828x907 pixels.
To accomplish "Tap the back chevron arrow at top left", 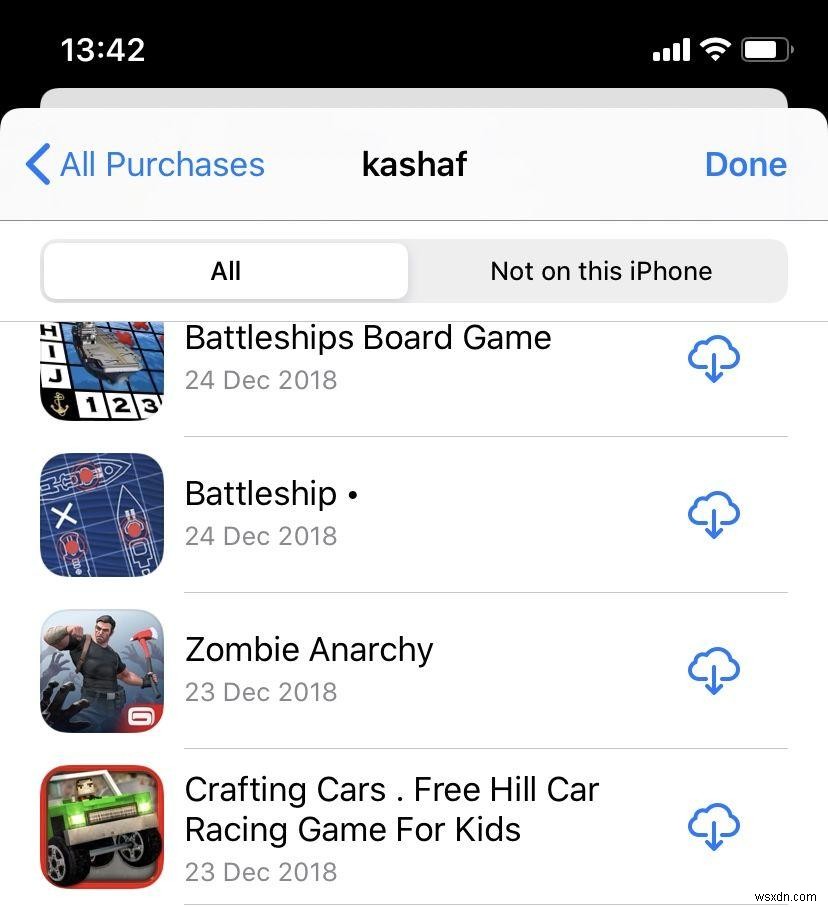I will pos(37,164).
